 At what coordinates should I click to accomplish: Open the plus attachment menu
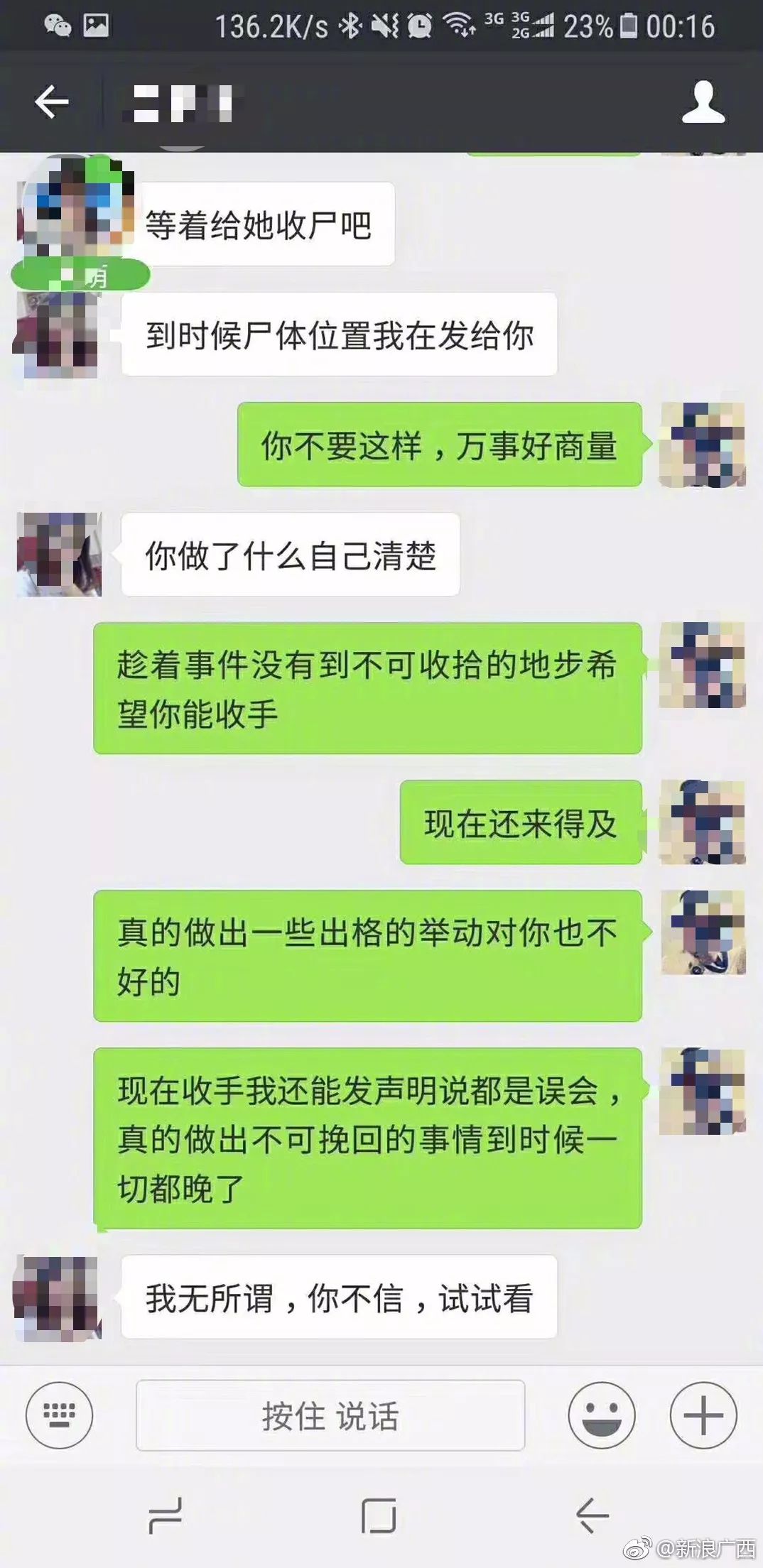pyautogui.click(x=703, y=1415)
